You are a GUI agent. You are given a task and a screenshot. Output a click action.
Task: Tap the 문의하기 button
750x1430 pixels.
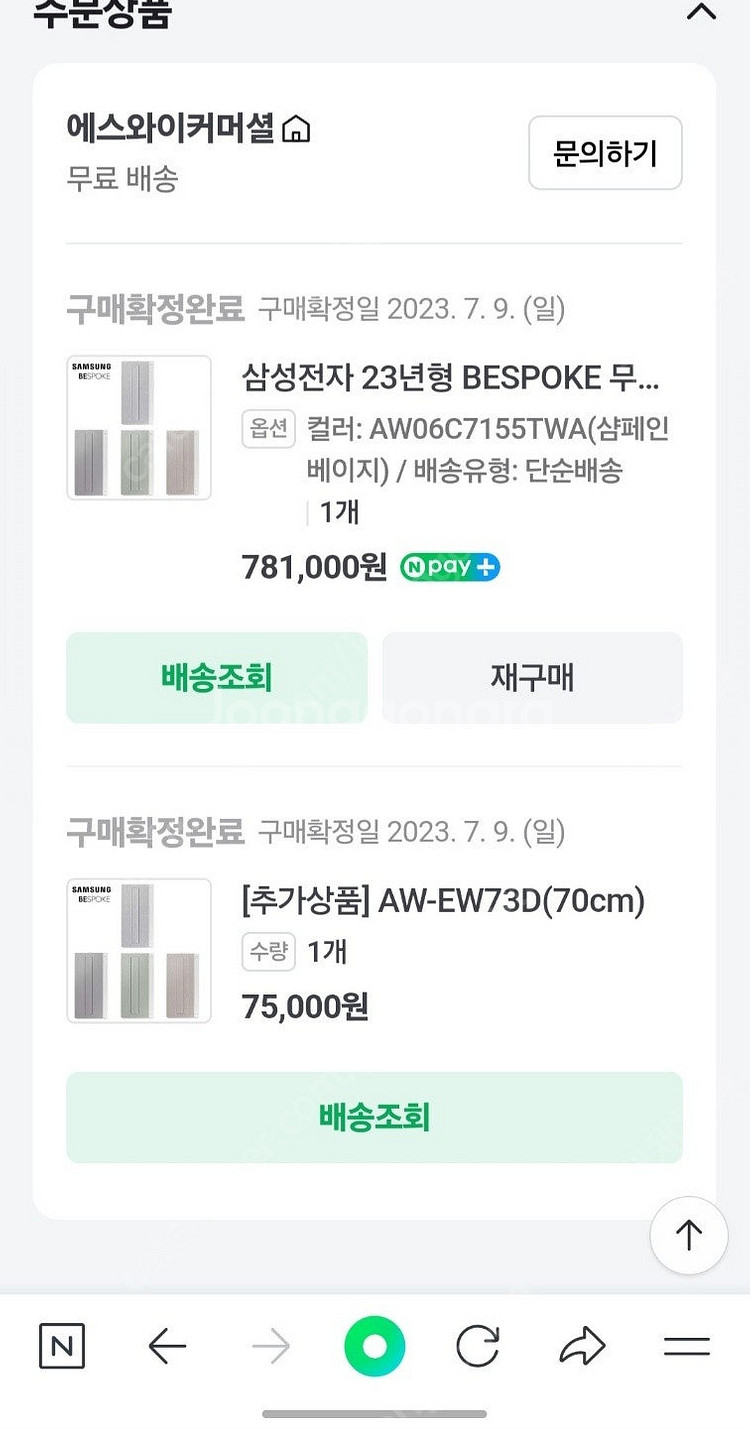(605, 153)
